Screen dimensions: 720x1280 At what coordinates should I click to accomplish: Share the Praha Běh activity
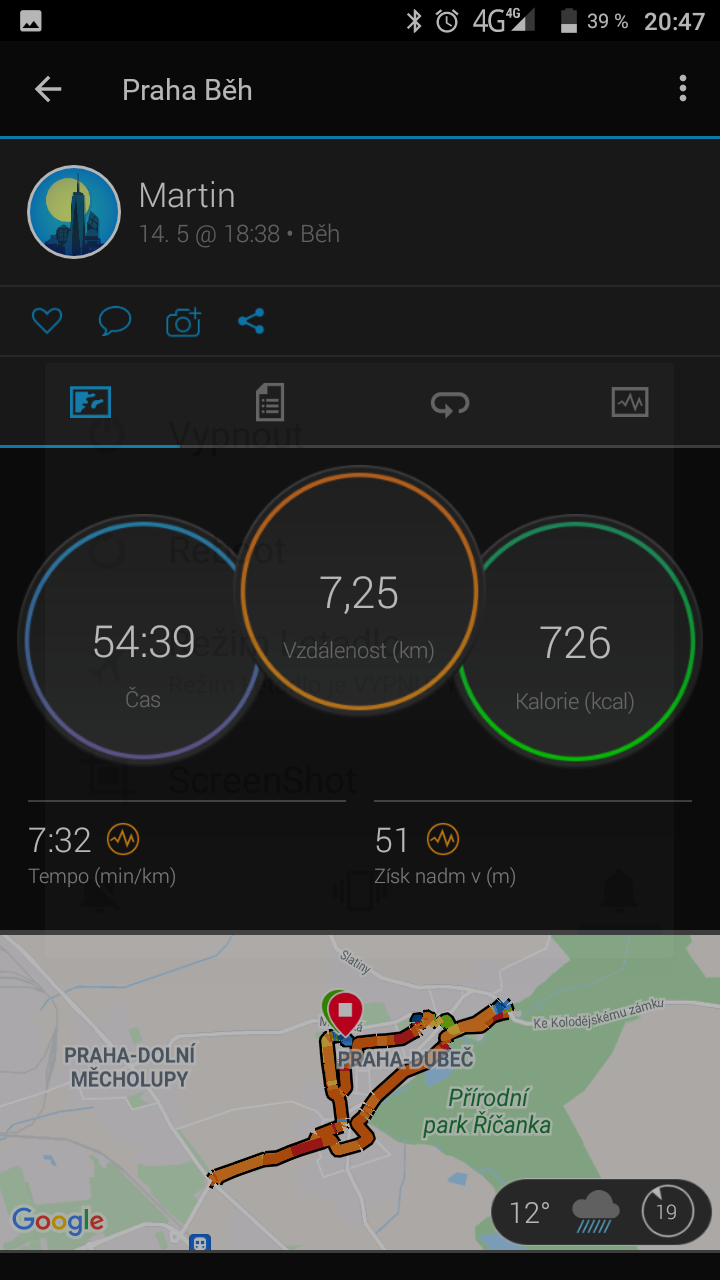(x=251, y=321)
